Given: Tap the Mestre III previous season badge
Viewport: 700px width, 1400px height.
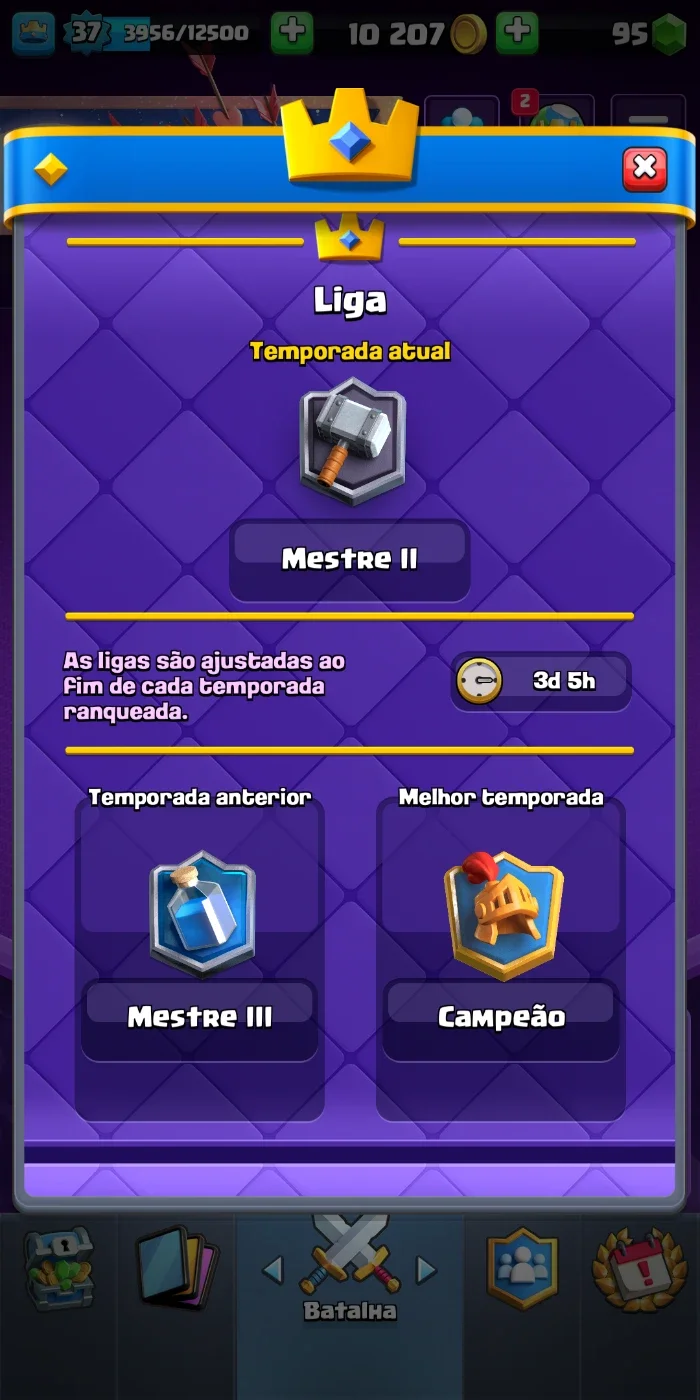Looking at the screenshot, I should coord(202,914).
